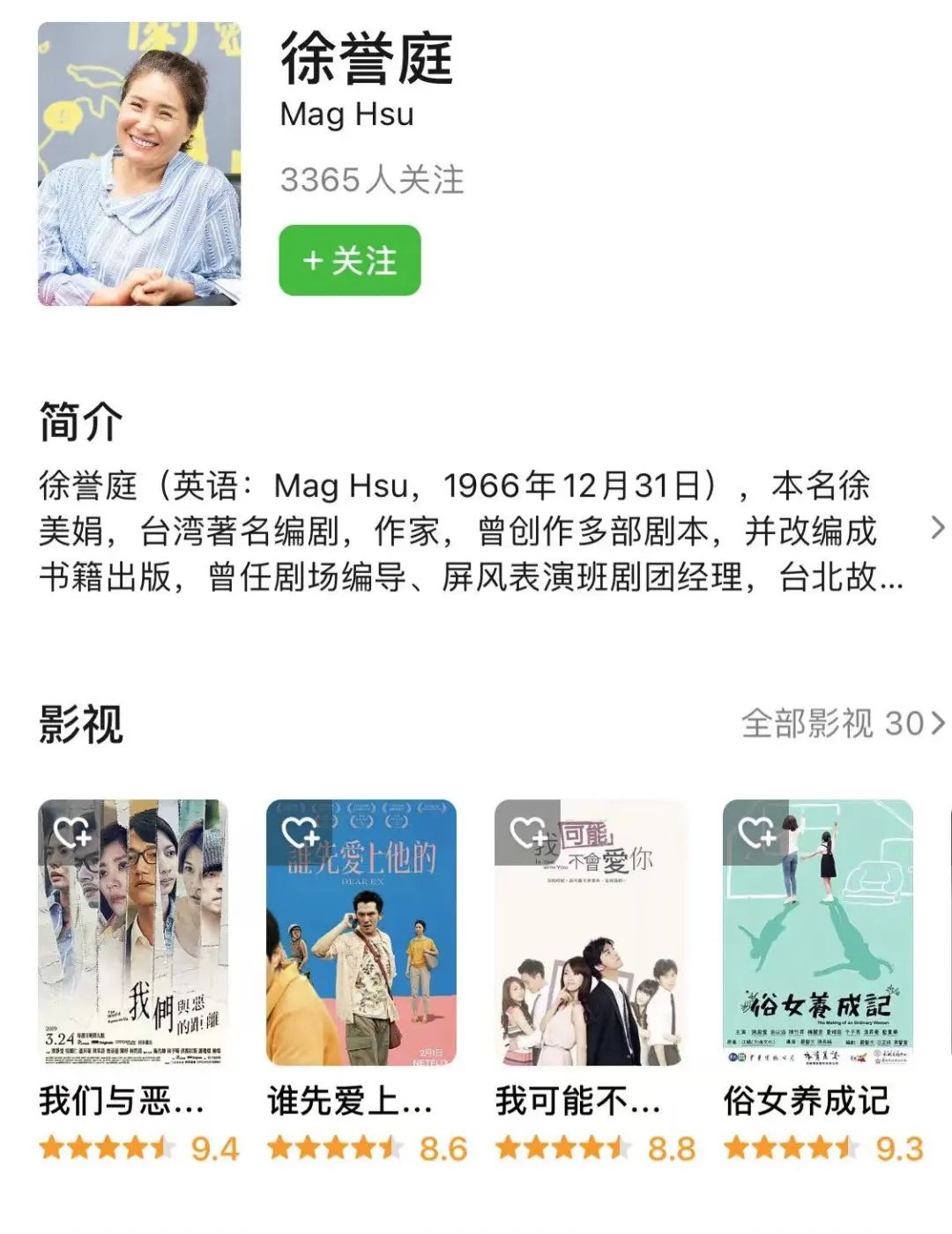Favorite 谁先爱上 using its heart icon

click(300, 832)
